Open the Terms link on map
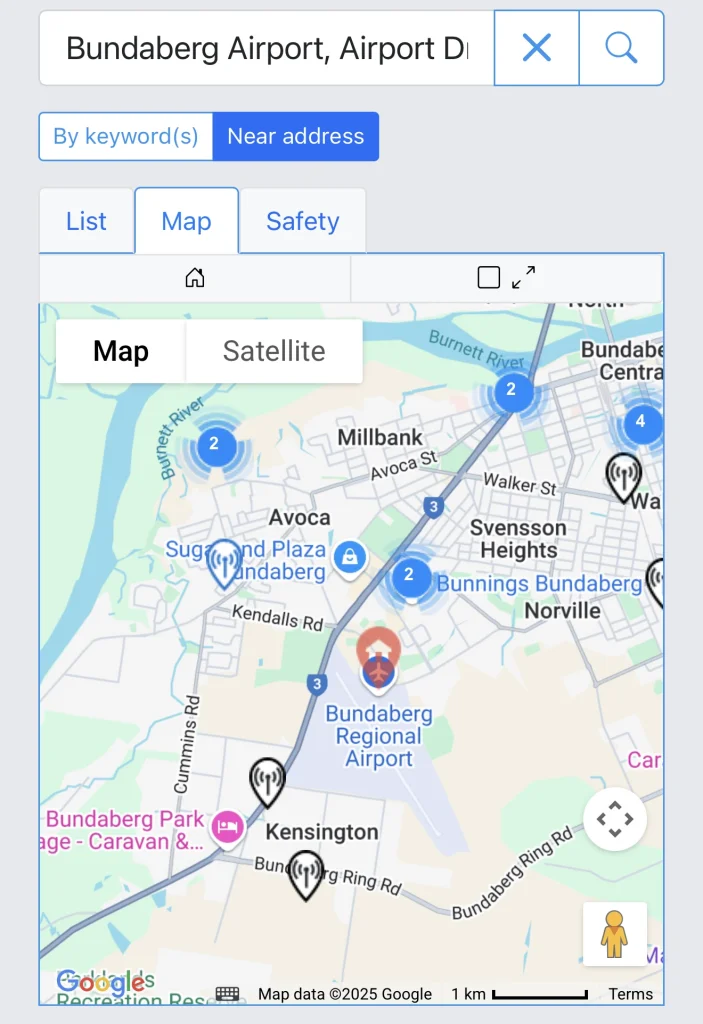The width and height of the screenshot is (703, 1024). coord(631,994)
